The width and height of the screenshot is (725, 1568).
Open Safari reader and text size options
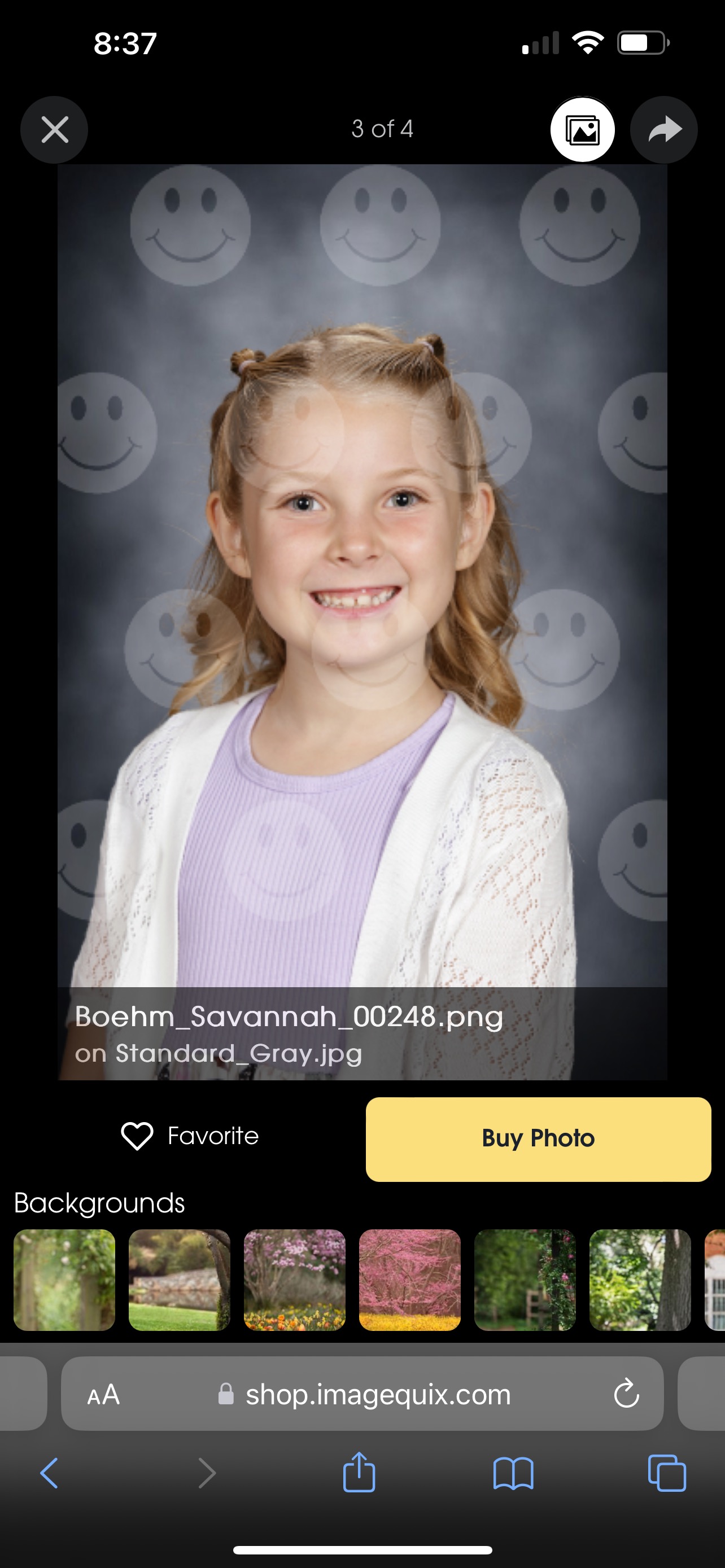pos(103,1394)
